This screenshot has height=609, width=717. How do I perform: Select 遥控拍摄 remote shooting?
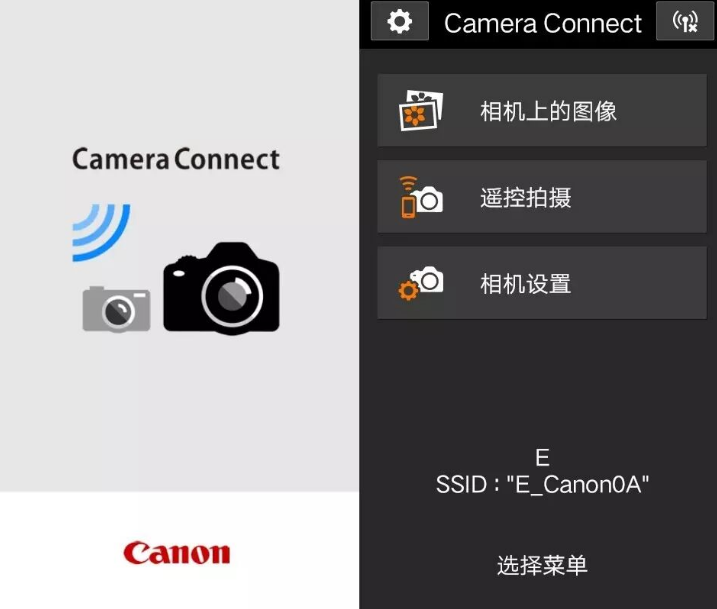click(541, 197)
